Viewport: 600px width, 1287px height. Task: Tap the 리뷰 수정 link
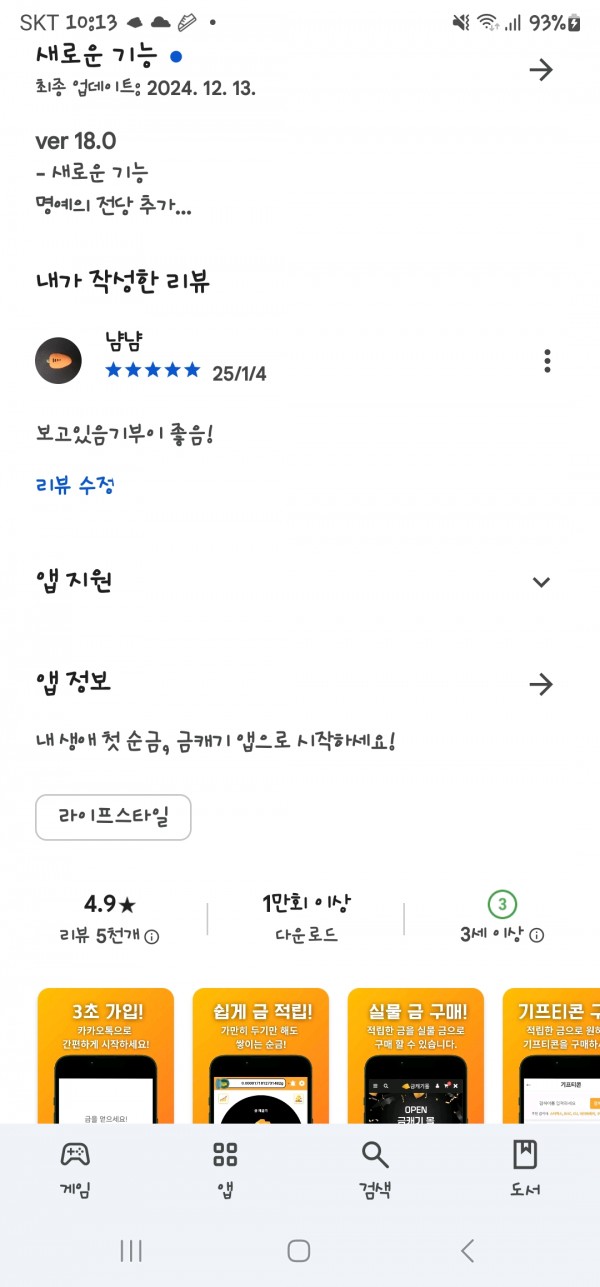75,486
